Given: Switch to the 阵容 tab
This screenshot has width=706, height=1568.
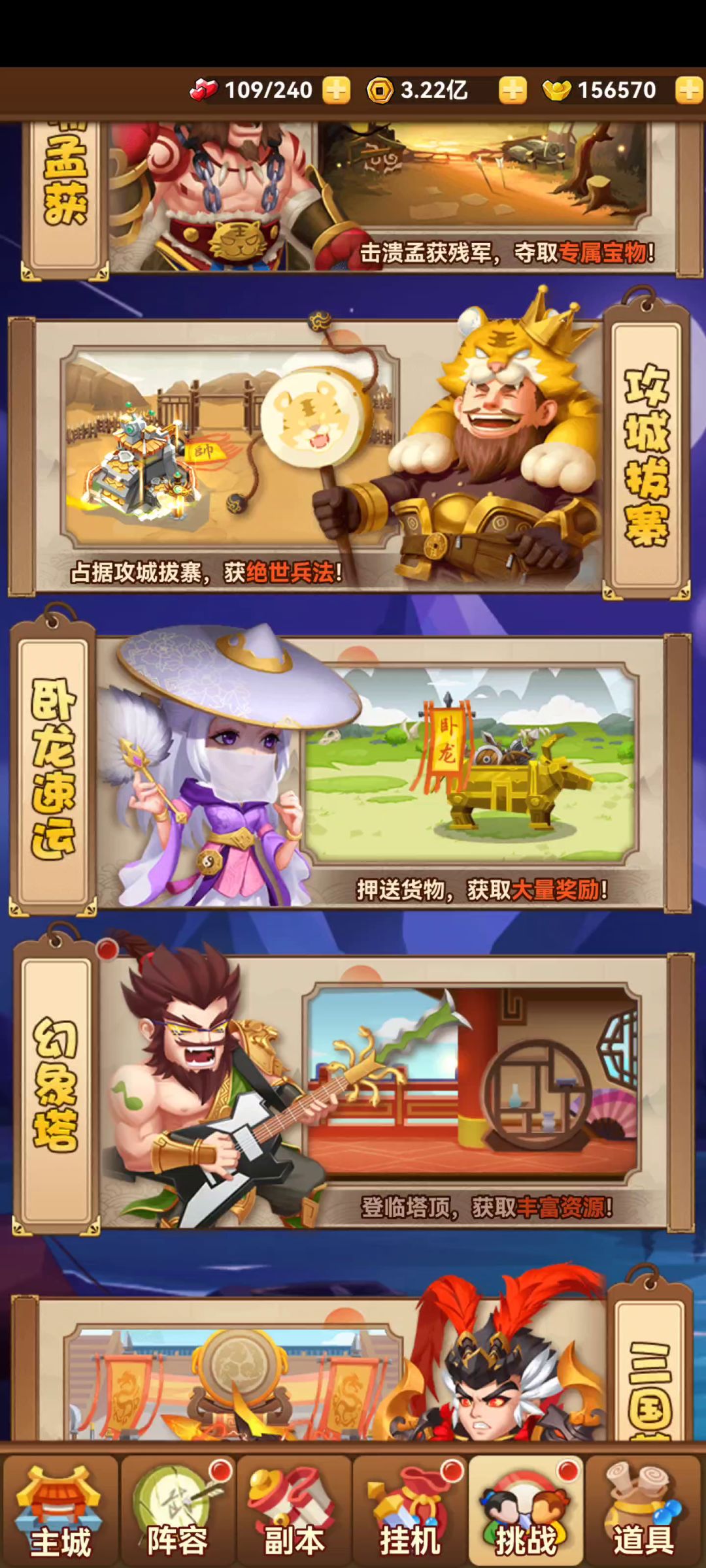Looking at the screenshot, I should click(x=177, y=1511).
